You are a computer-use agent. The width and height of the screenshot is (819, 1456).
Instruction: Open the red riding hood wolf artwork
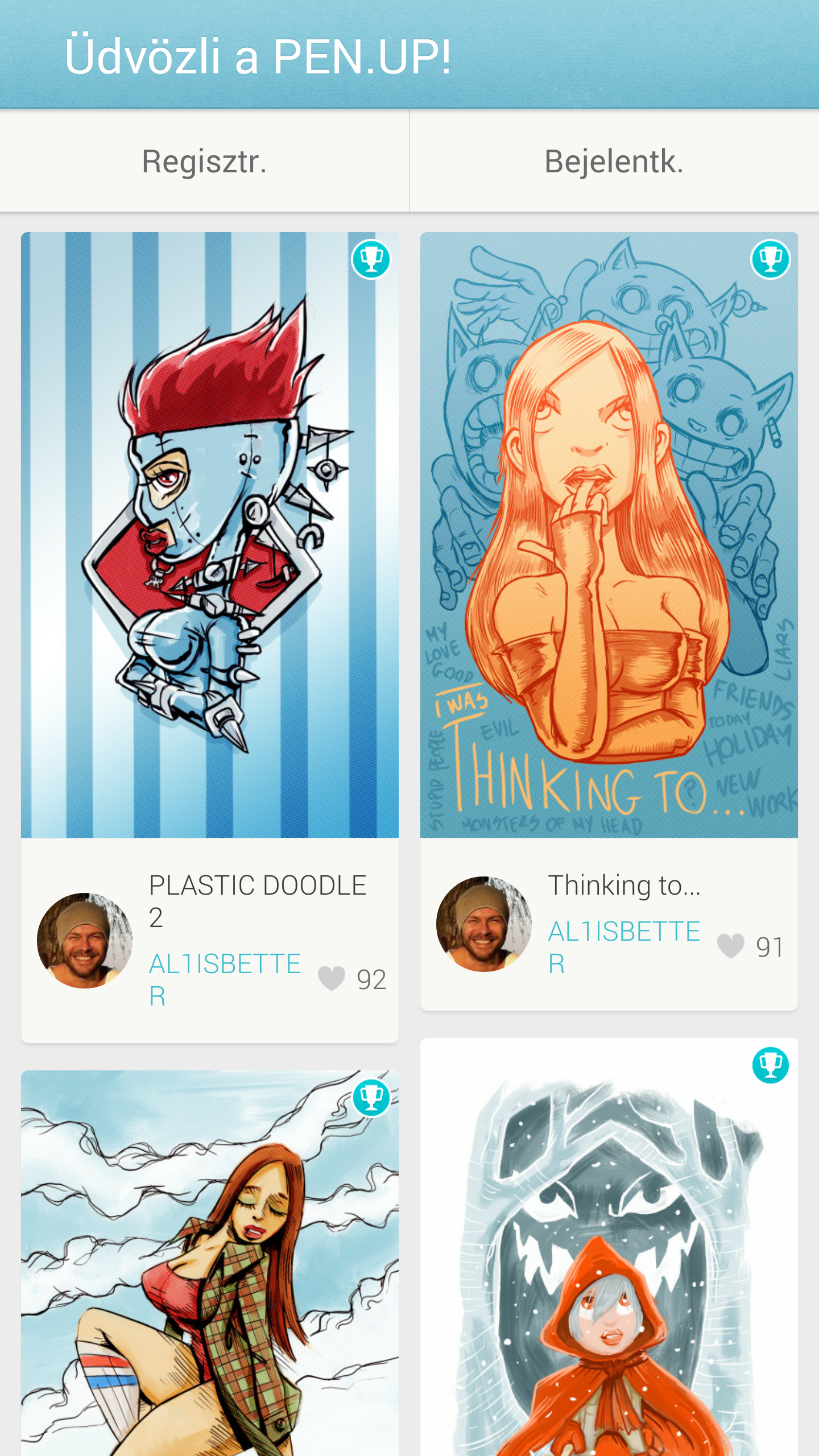[609, 1251]
